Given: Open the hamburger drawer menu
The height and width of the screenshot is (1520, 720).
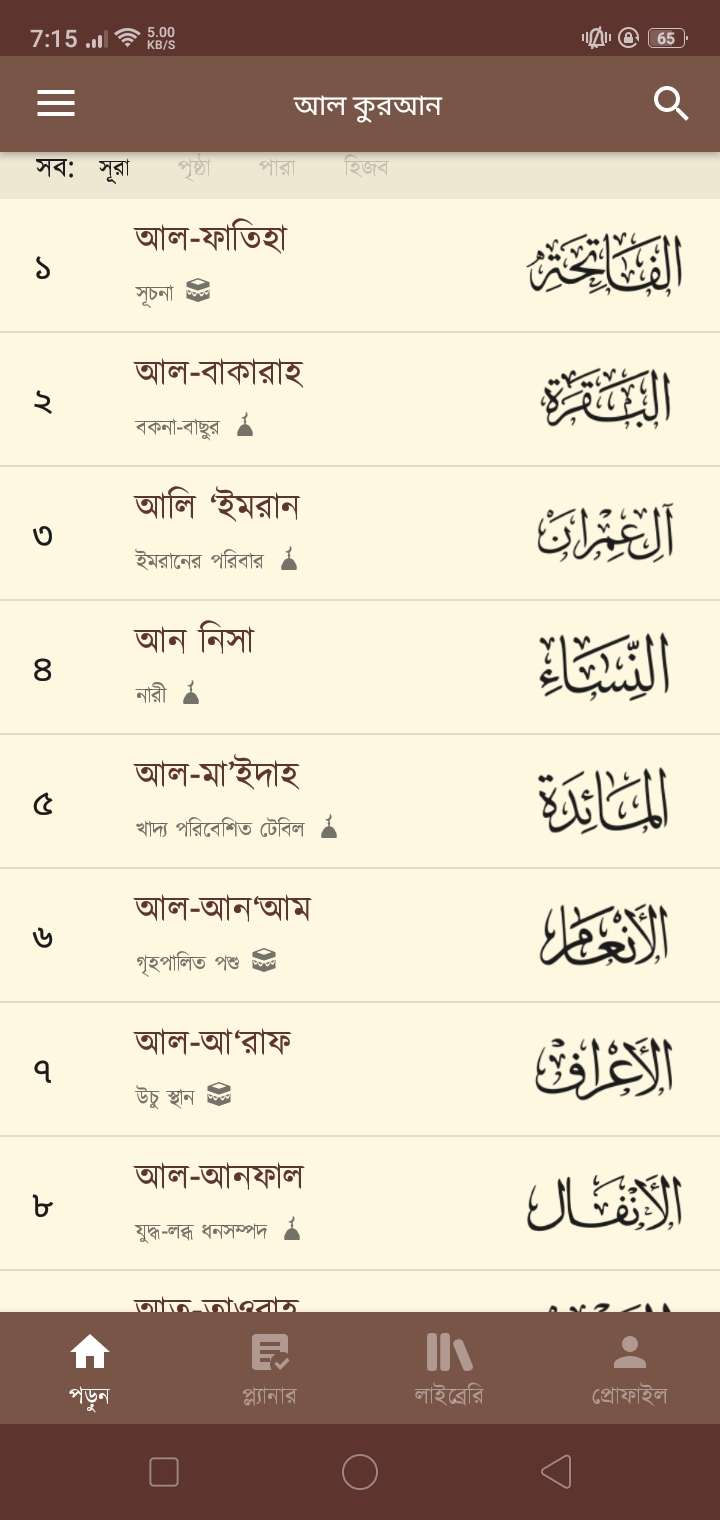Looking at the screenshot, I should 56,104.
